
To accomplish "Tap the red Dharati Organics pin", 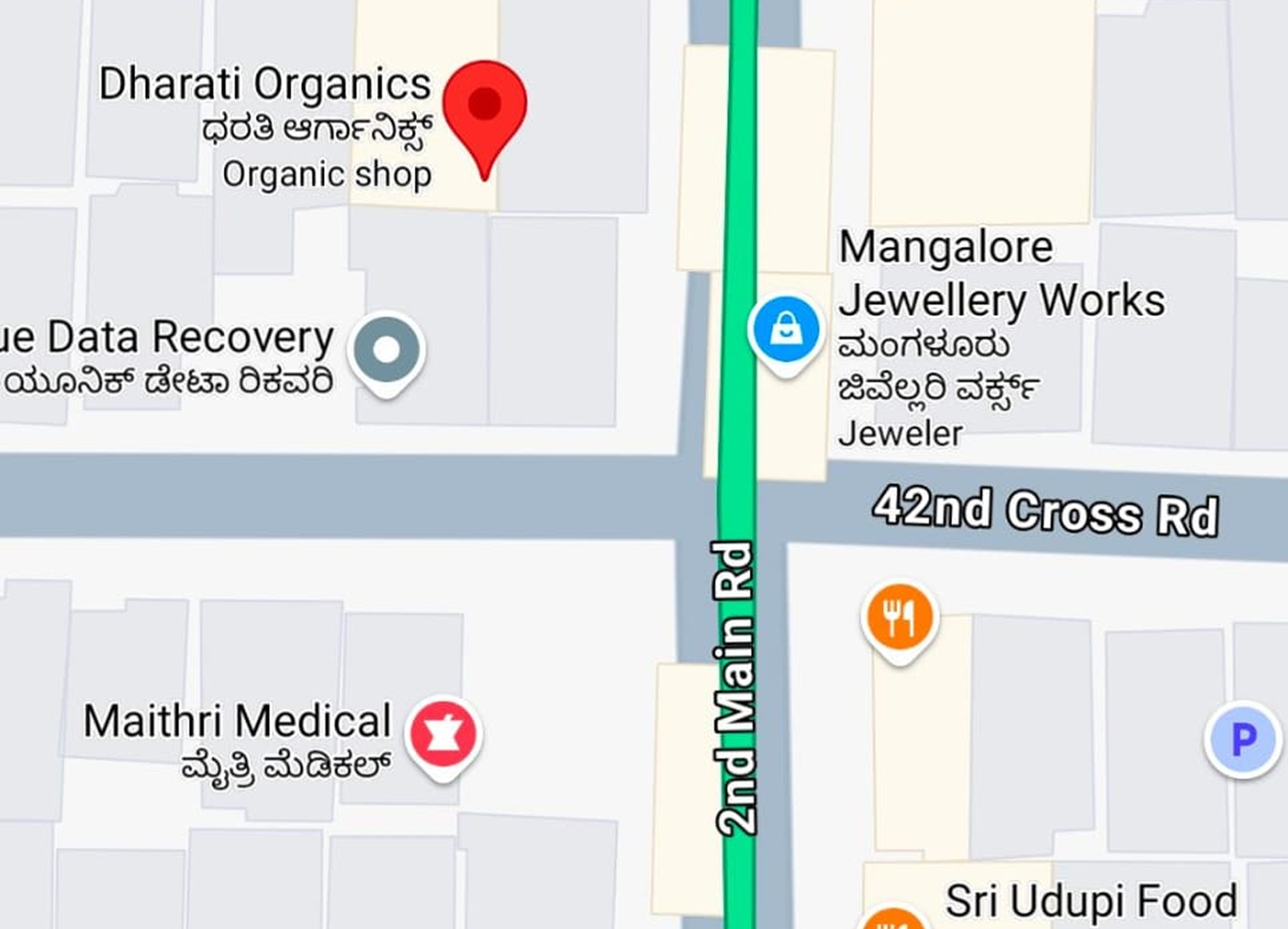I will [x=485, y=108].
